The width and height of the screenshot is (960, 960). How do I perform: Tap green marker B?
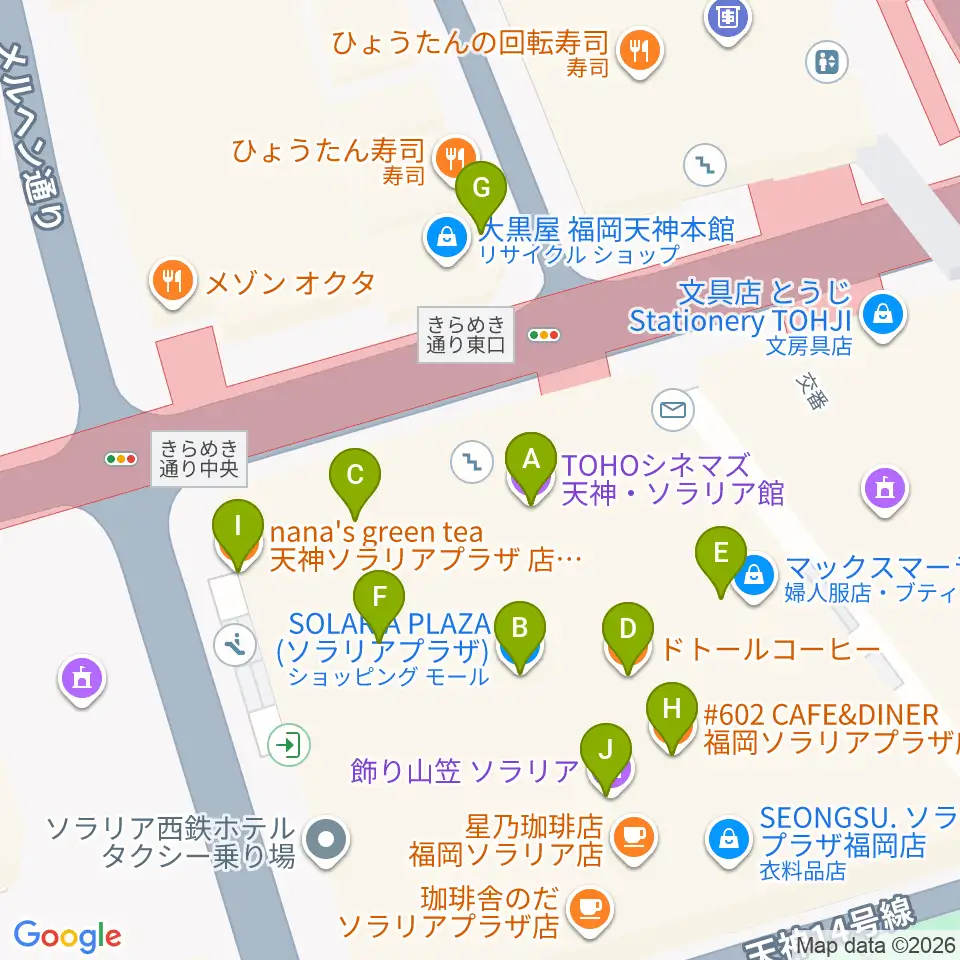coord(520,632)
